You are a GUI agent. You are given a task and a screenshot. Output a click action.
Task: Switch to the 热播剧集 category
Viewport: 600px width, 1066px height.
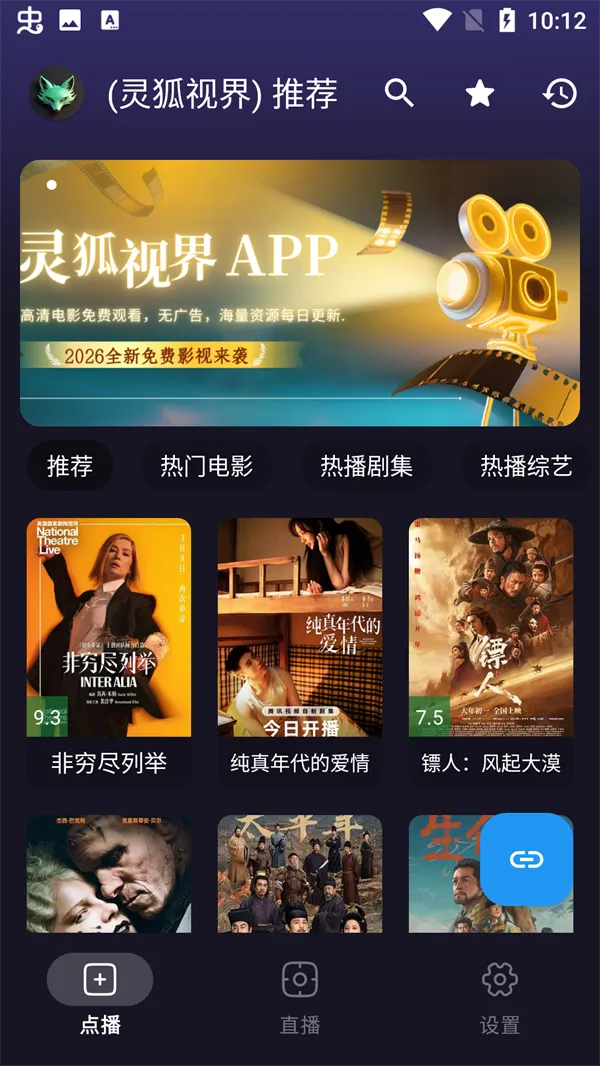[x=366, y=466]
